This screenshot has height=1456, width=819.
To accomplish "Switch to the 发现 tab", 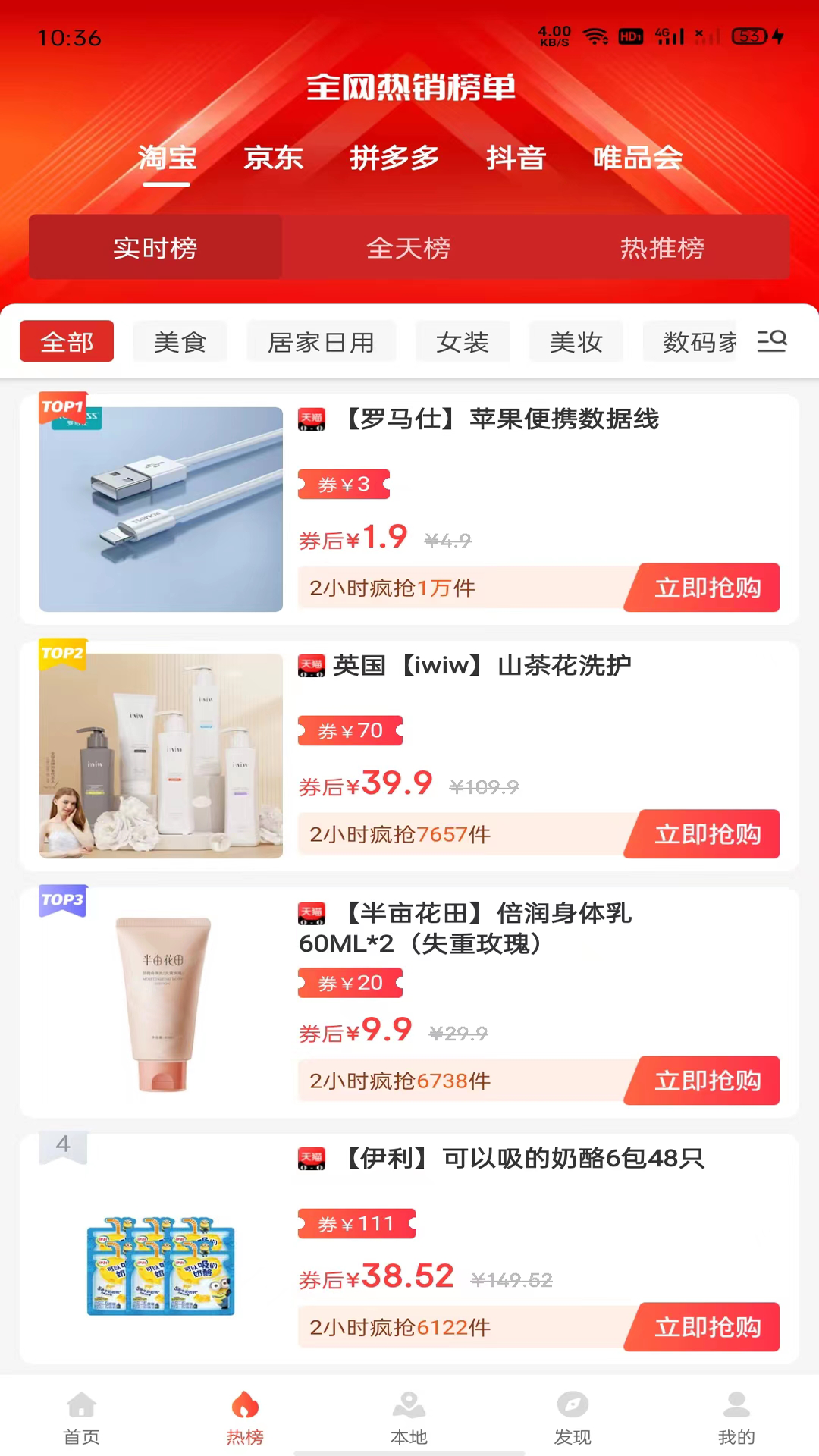I will pyautogui.click(x=573, y=1417).
